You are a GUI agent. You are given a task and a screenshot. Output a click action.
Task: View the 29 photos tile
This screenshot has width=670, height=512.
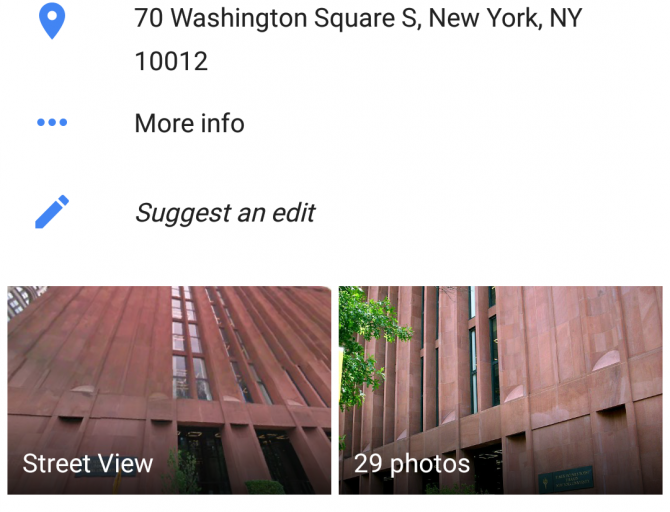500,390
